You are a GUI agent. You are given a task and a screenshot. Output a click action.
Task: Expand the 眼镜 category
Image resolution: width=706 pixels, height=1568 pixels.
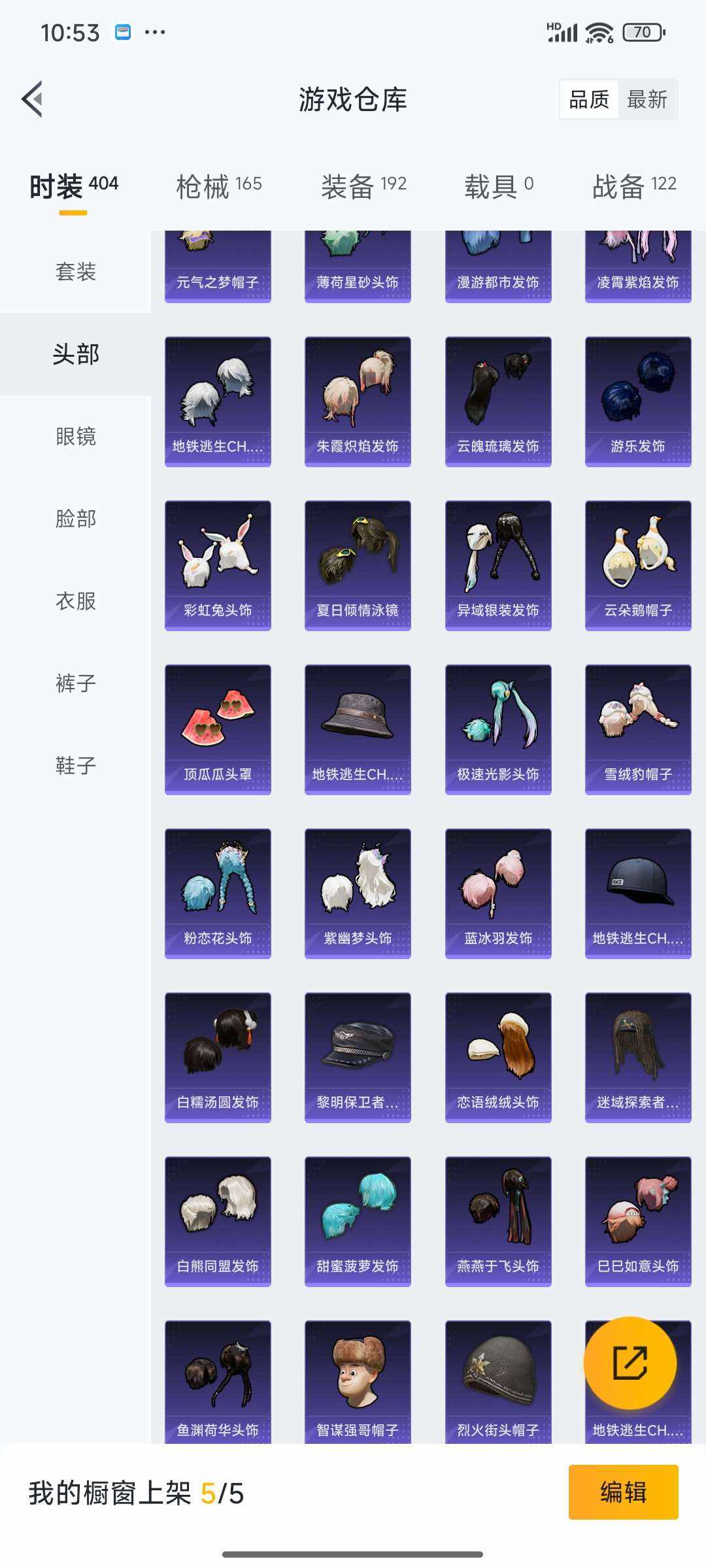(74, 437)
